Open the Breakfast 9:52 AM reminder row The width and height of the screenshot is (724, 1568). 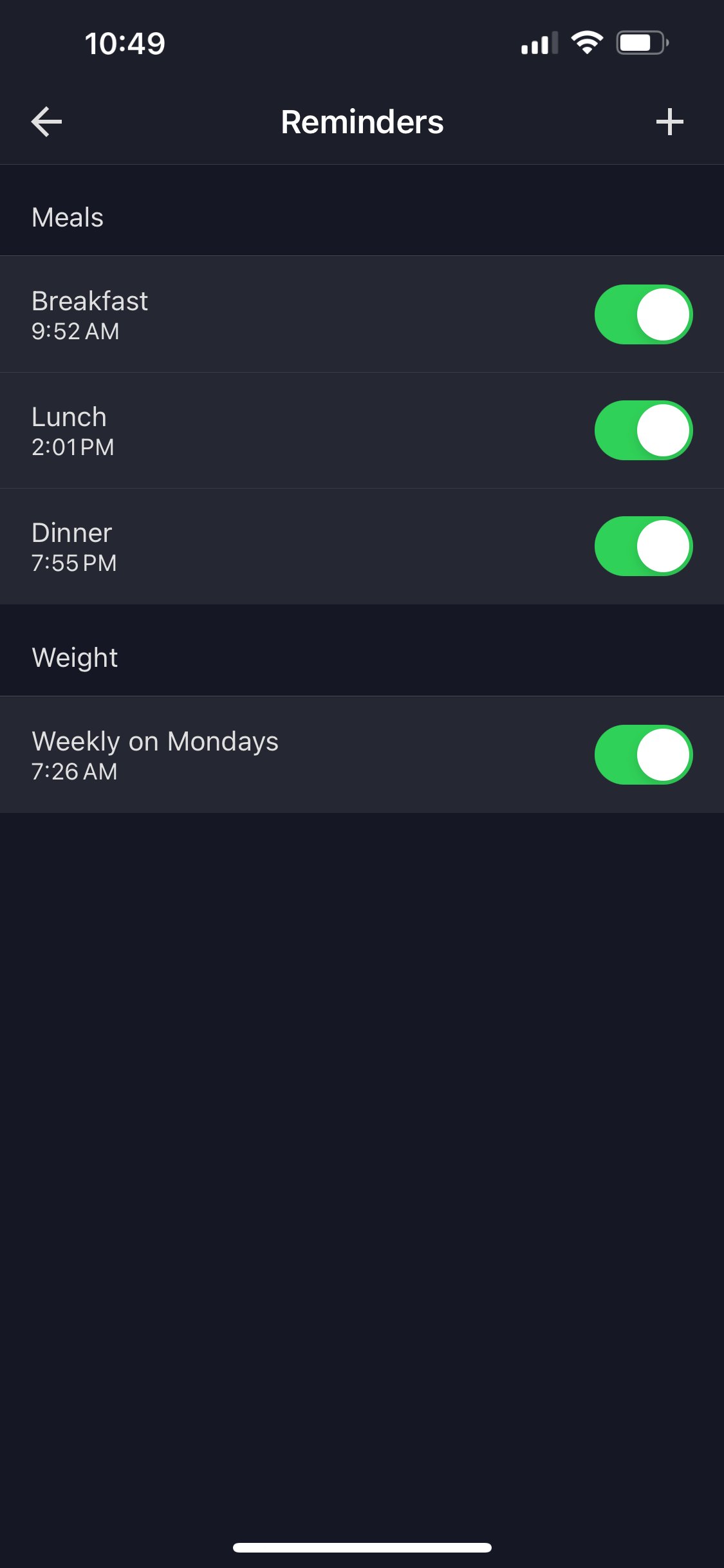257,315
